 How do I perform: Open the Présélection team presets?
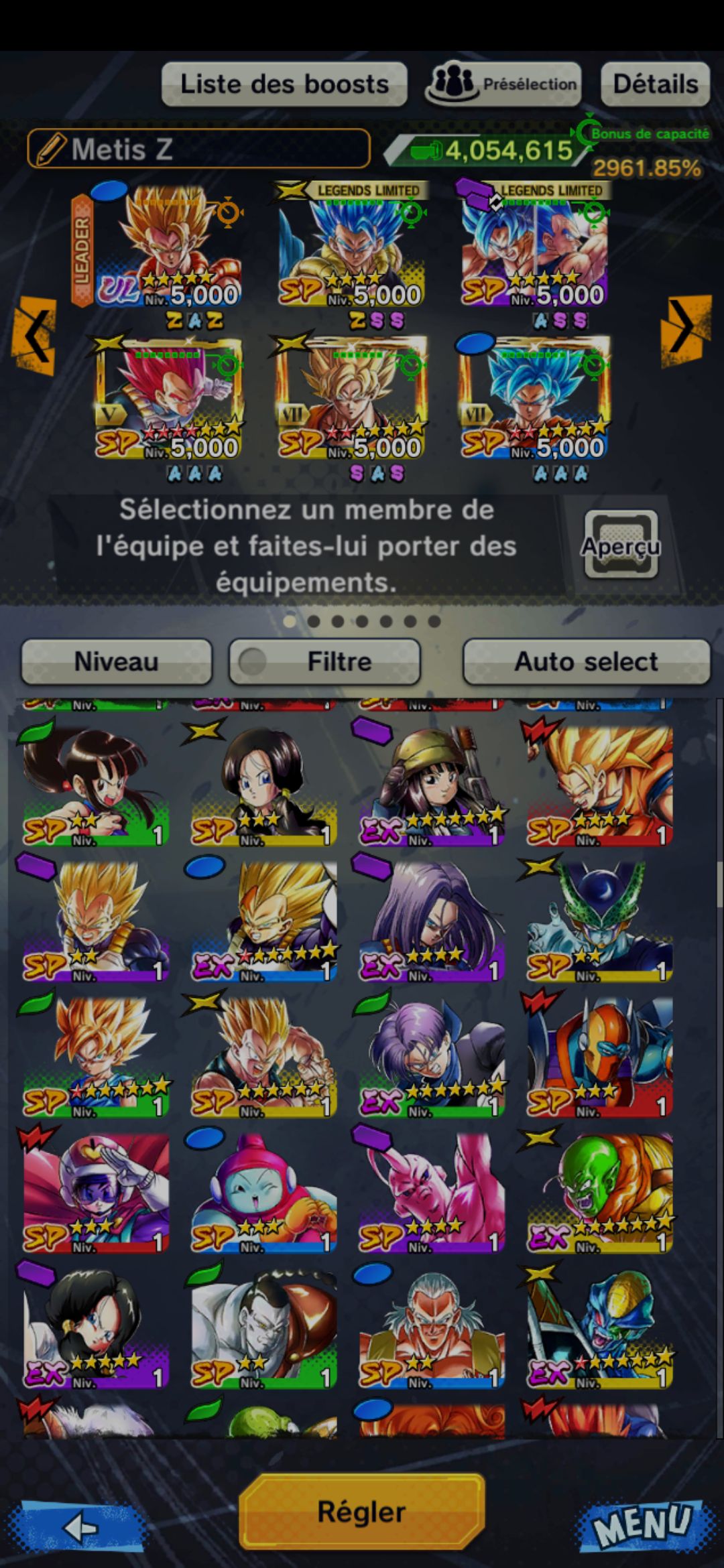click(503, 84)
